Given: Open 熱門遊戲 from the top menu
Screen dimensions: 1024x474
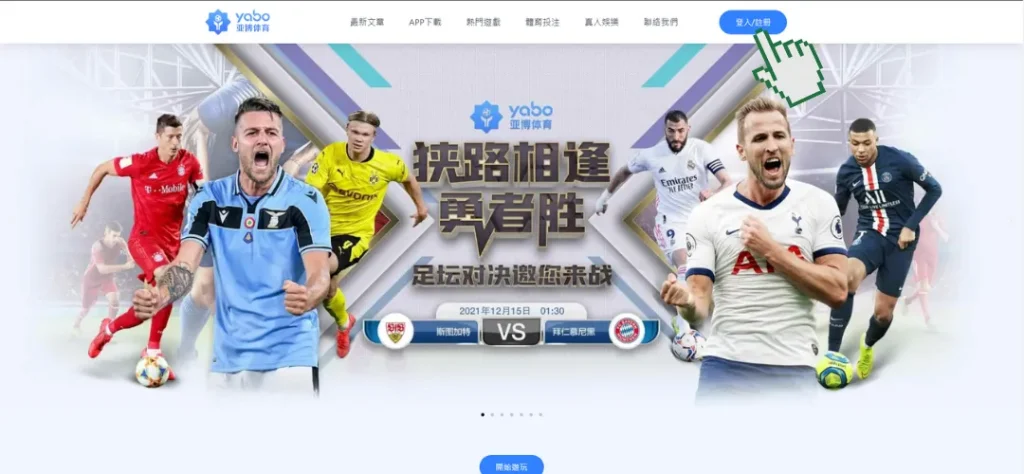Looking at the screenshot, I should point(483,22).
